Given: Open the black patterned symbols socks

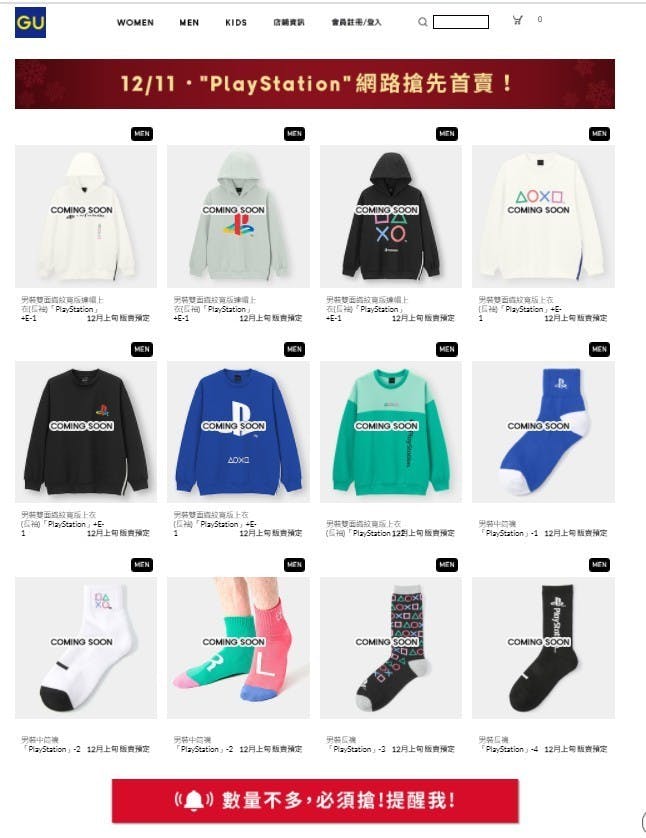Looking at the screenshot, I should click(390, 647).
